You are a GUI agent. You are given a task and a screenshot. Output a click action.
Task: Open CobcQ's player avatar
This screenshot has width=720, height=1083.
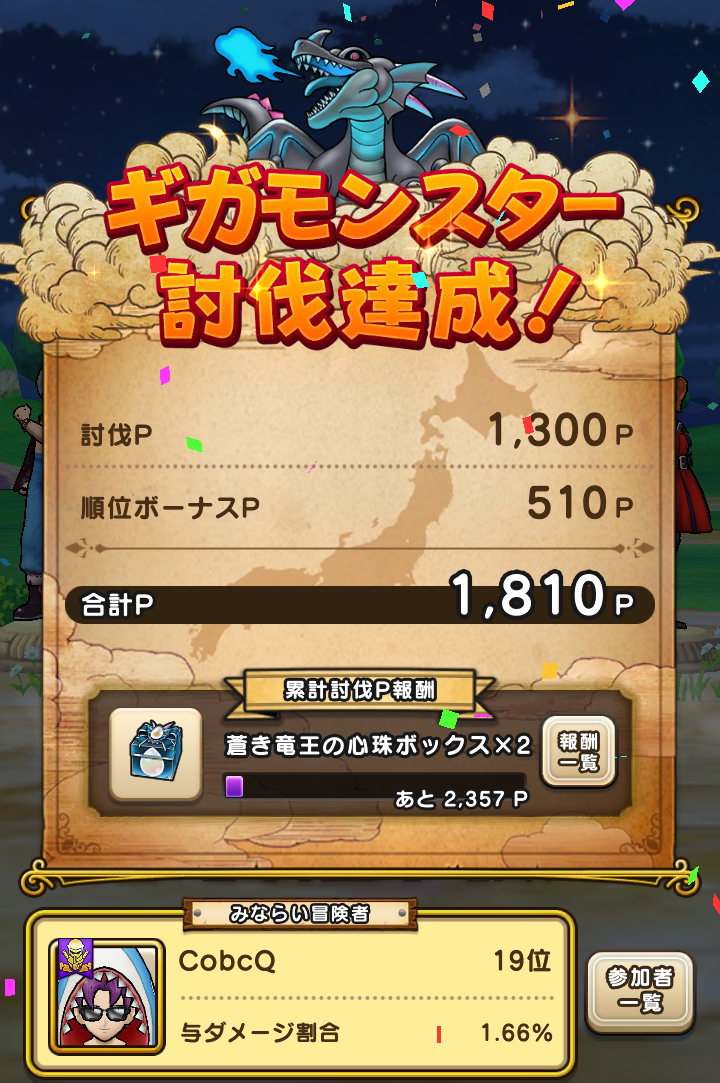107,995
